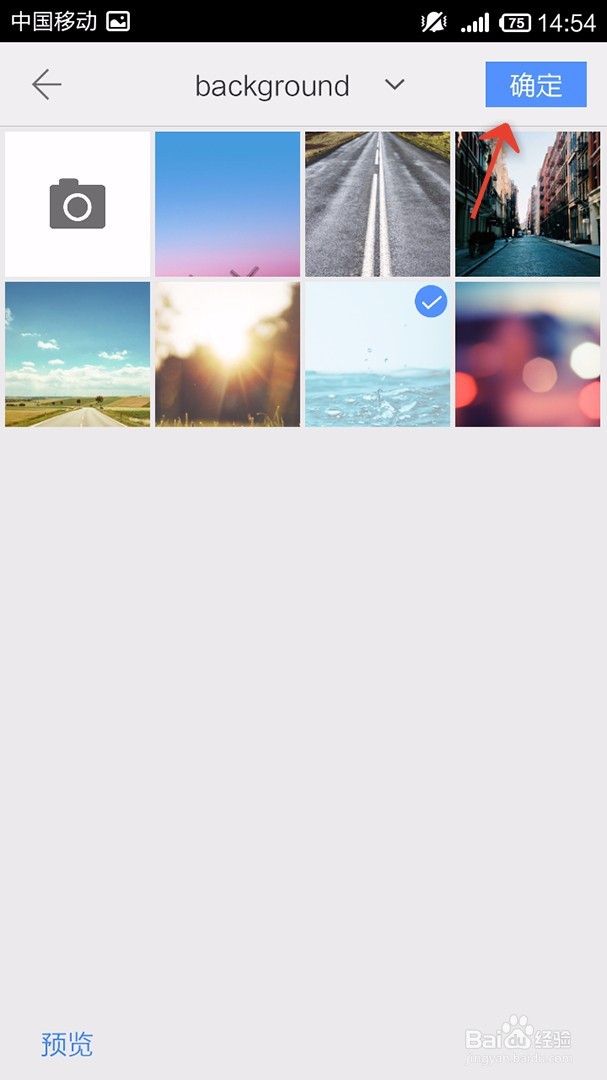Choose the blurred bokeh lights image
Viewport: 607px width, 1080px height.
point(528,354)
